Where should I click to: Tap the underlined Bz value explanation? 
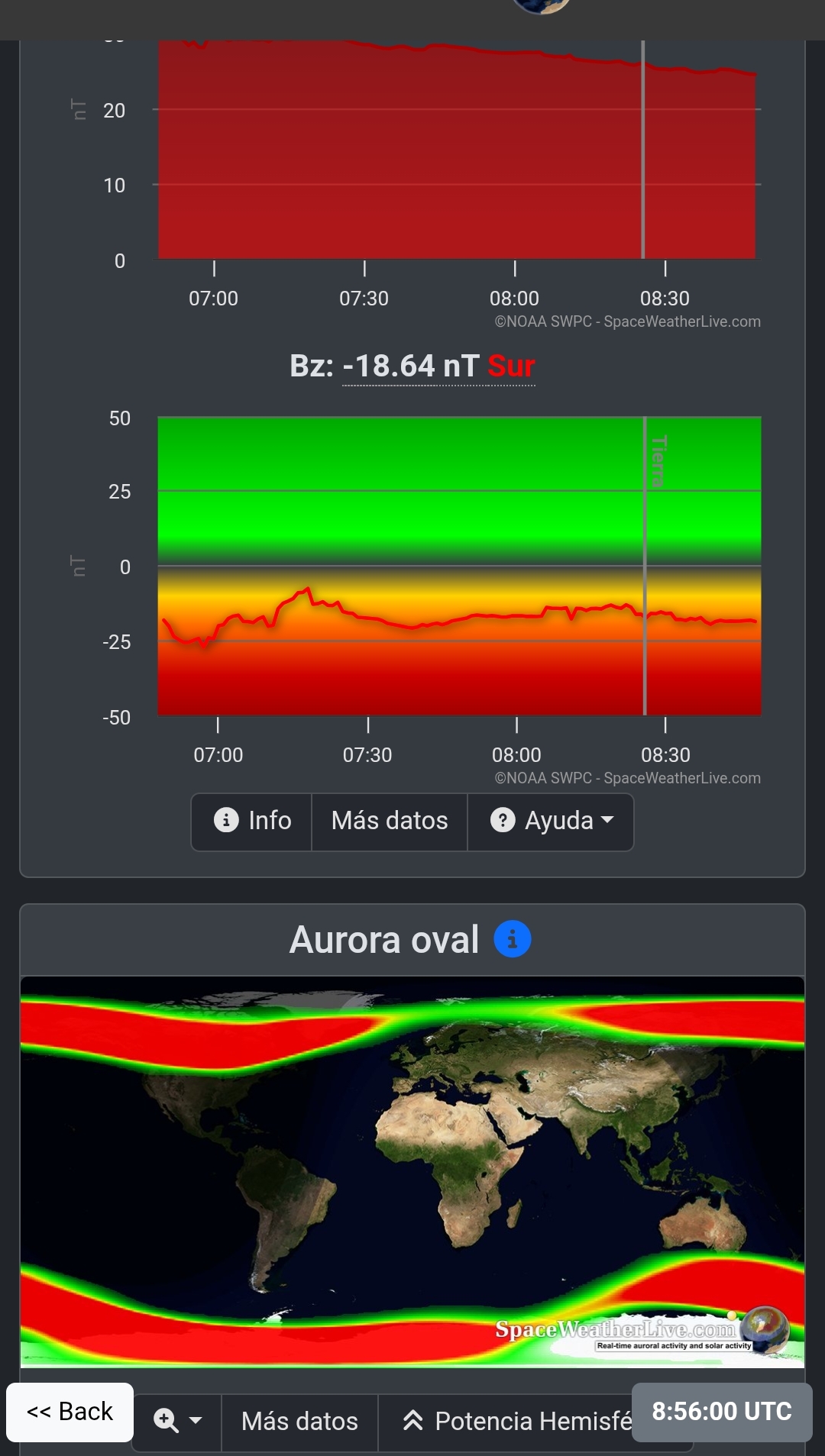[x=438, y=366]
